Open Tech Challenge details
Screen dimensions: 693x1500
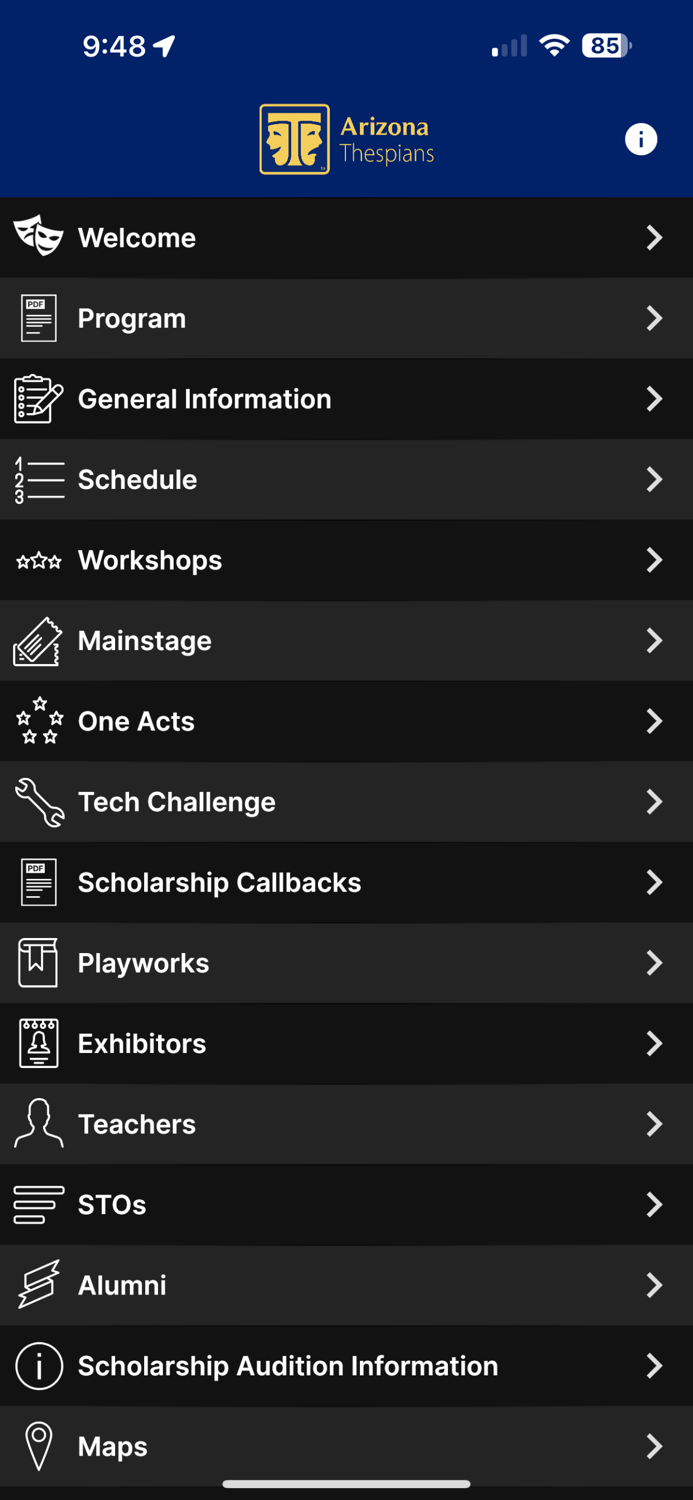click(346, 802)
